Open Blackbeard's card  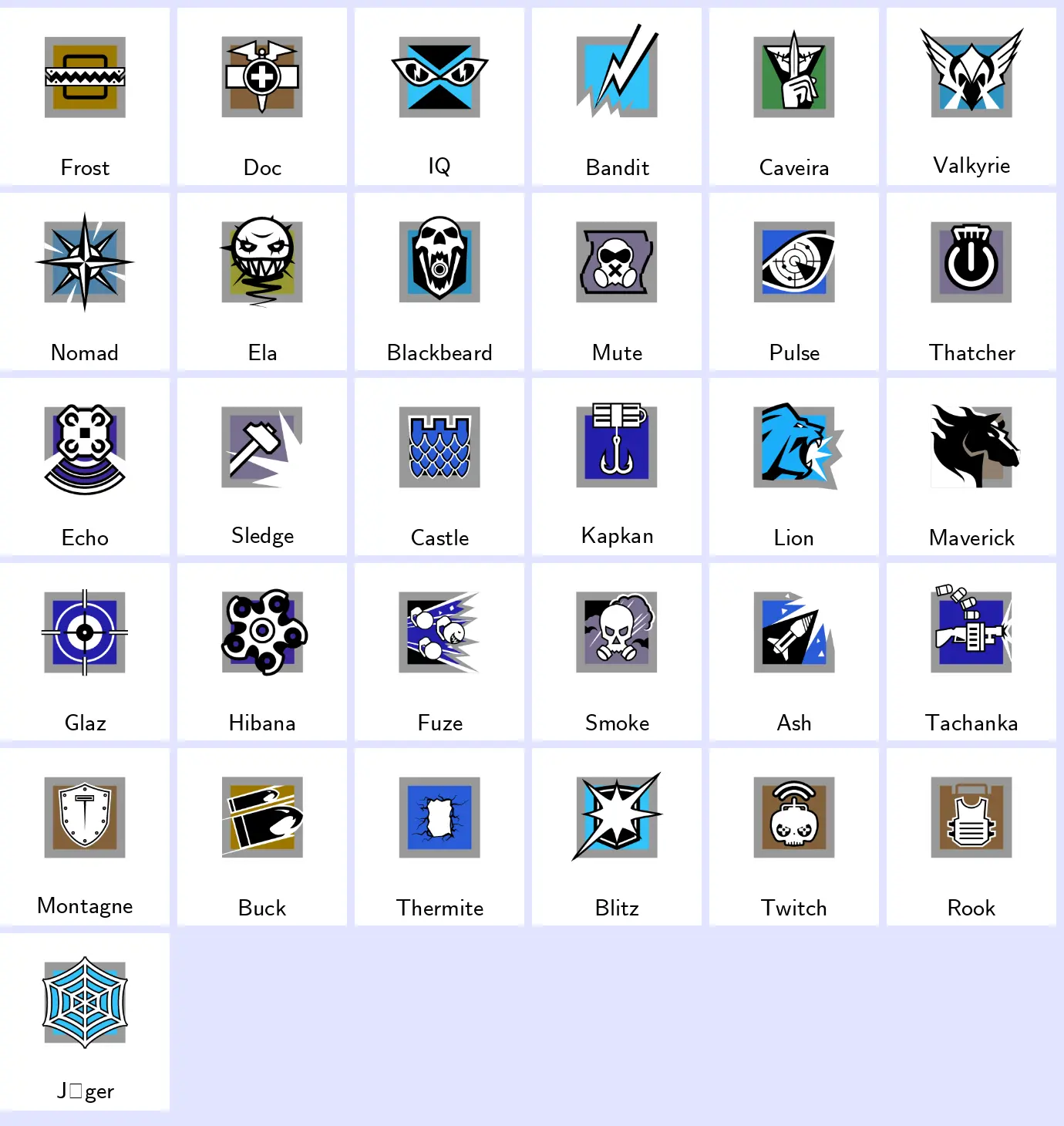(x=439, y=281)
